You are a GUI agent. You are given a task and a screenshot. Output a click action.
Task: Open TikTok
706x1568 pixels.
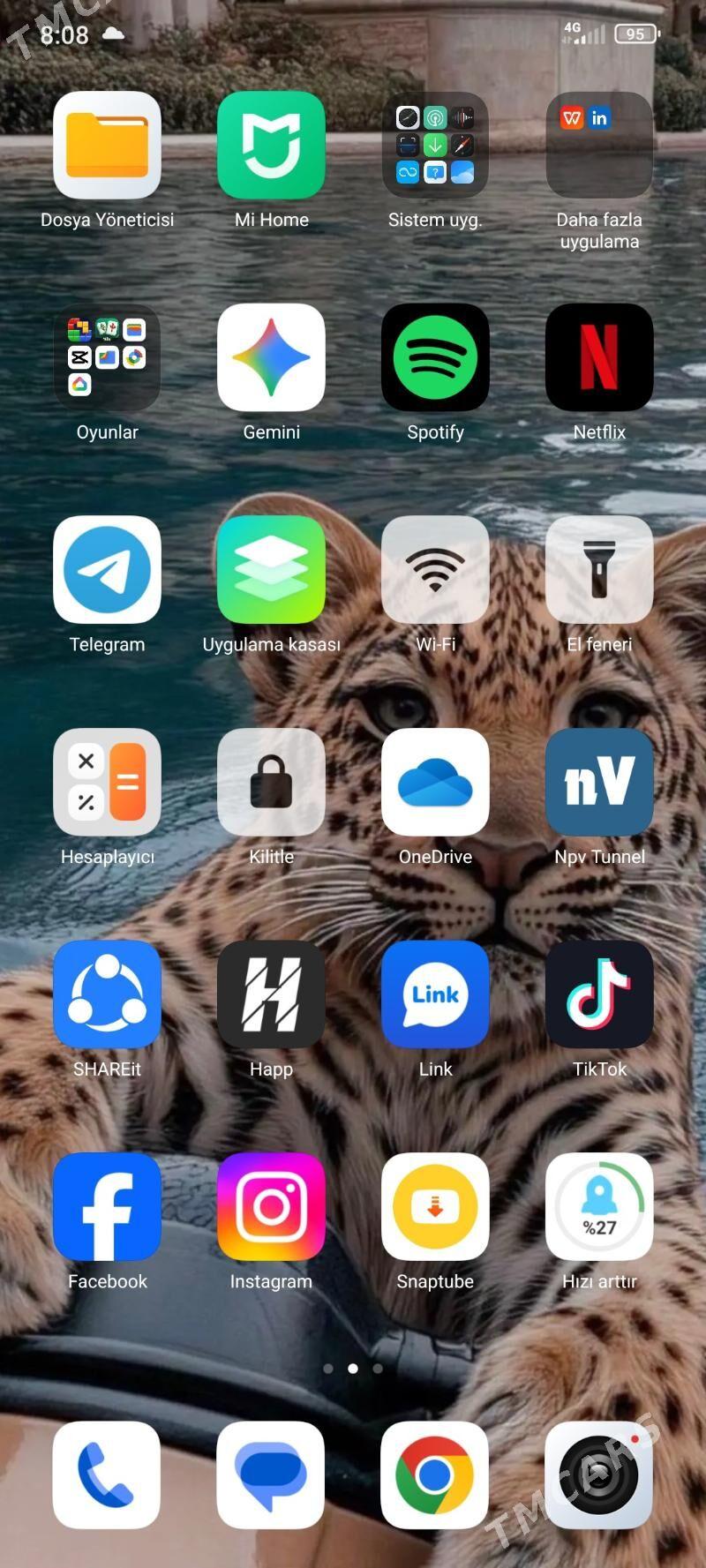[599, 994]
